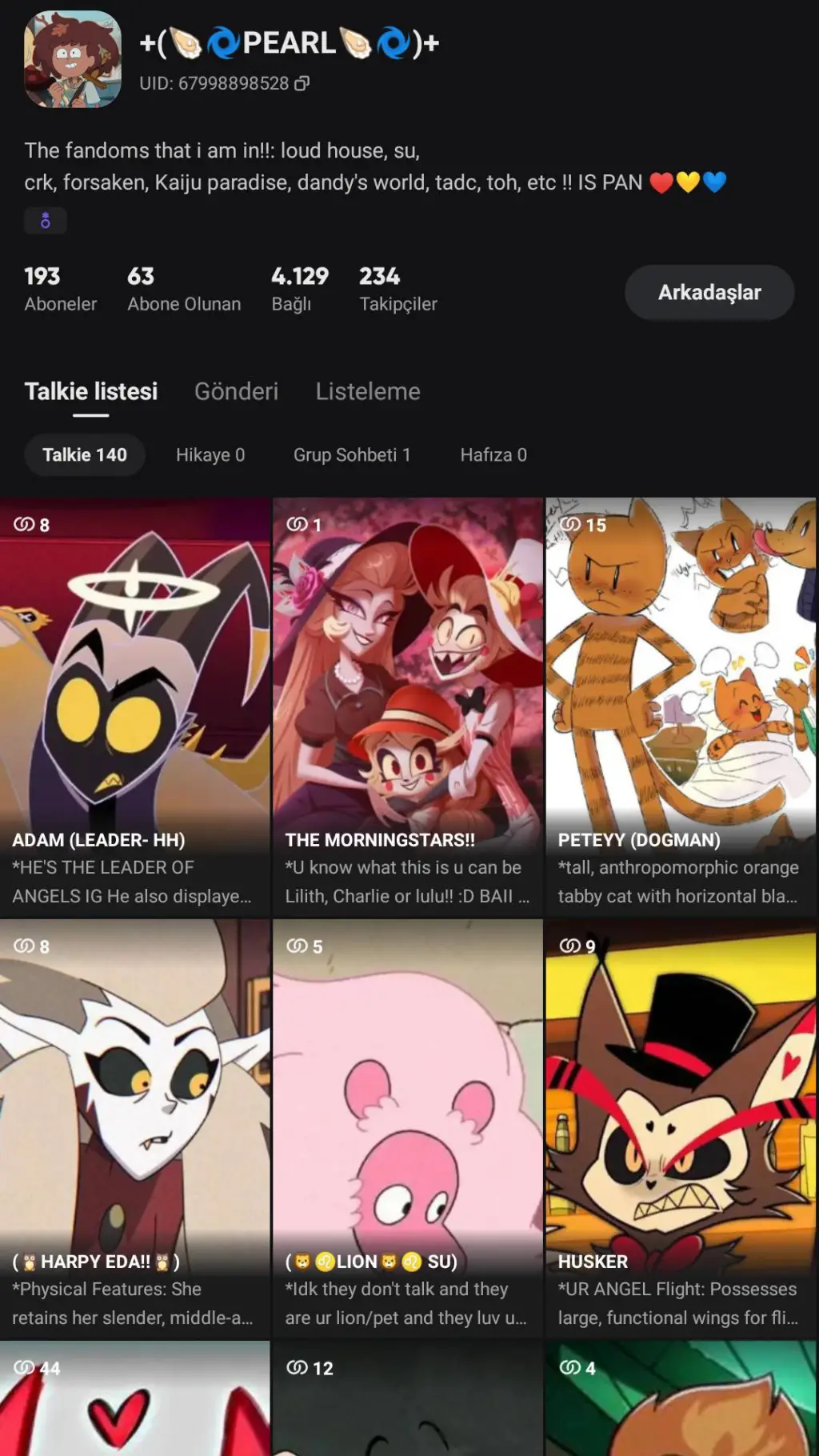Show the Grup Sohbeti 1 filter

352,454
